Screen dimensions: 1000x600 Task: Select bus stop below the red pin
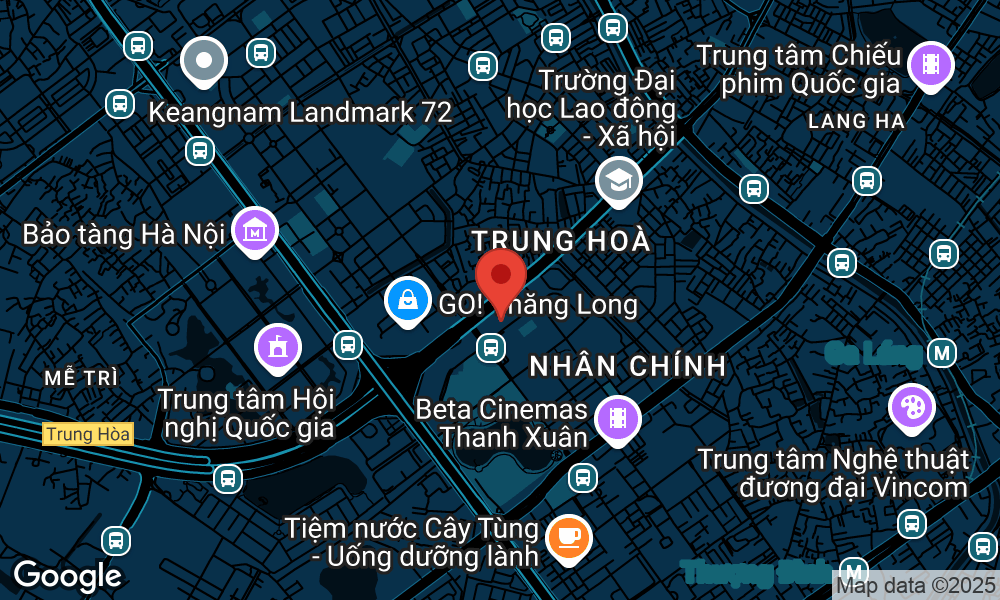490,347
